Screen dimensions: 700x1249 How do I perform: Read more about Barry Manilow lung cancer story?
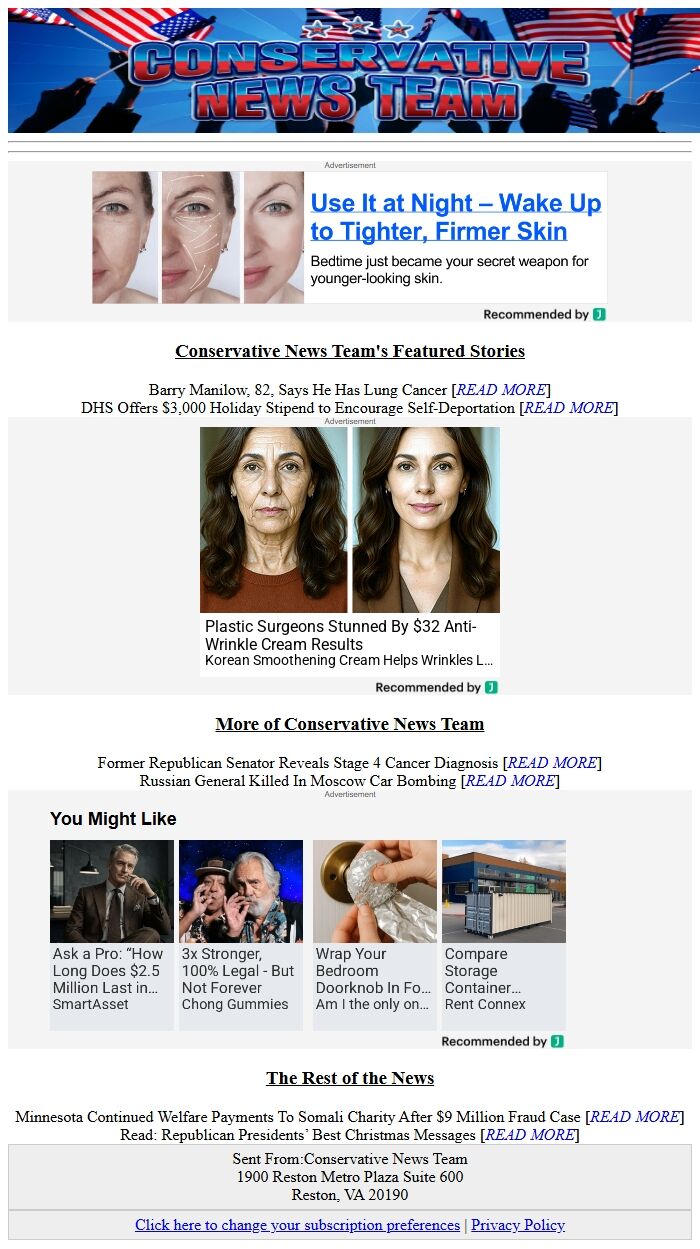pos(501,389)
